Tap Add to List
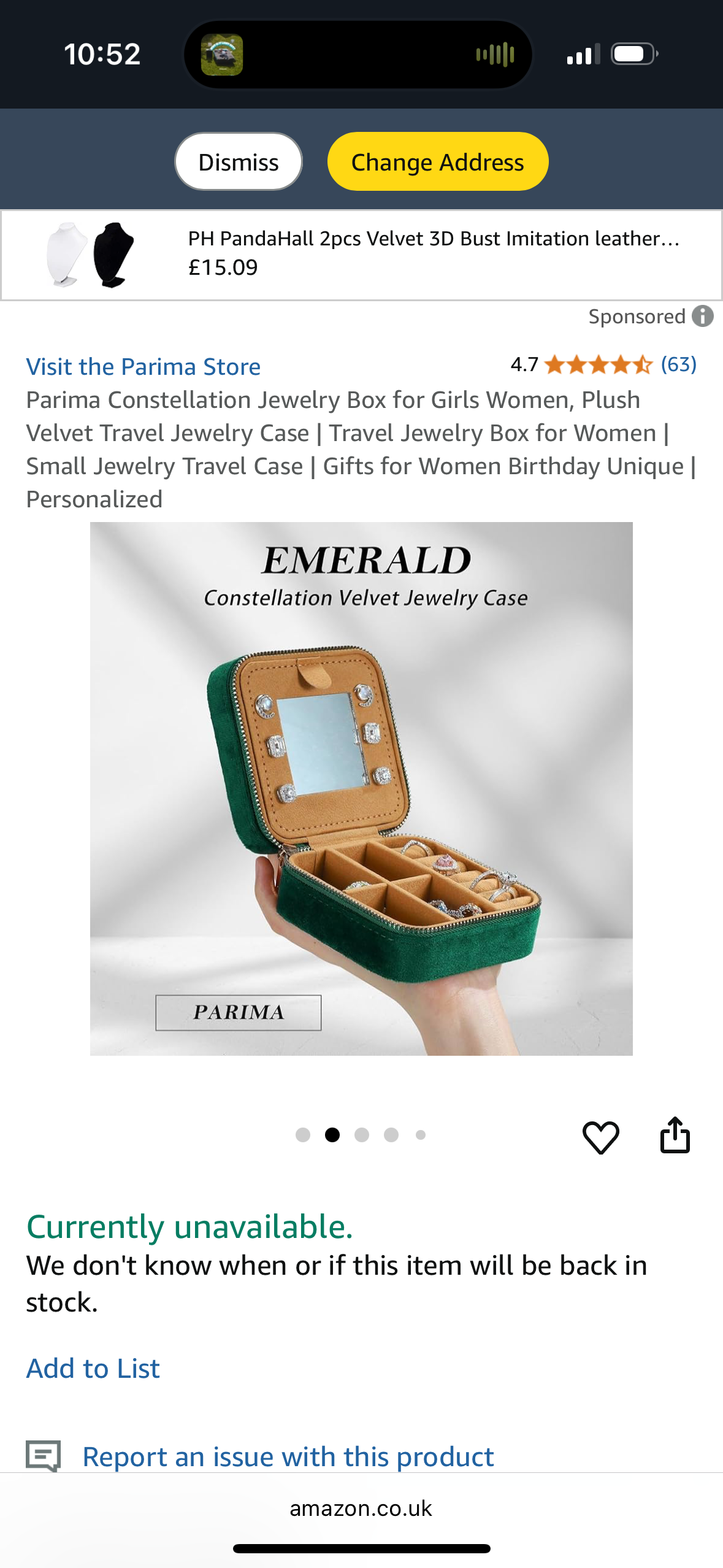Image resolution: width=723 pixels, height=1568 pixels. coord(93,1369)
